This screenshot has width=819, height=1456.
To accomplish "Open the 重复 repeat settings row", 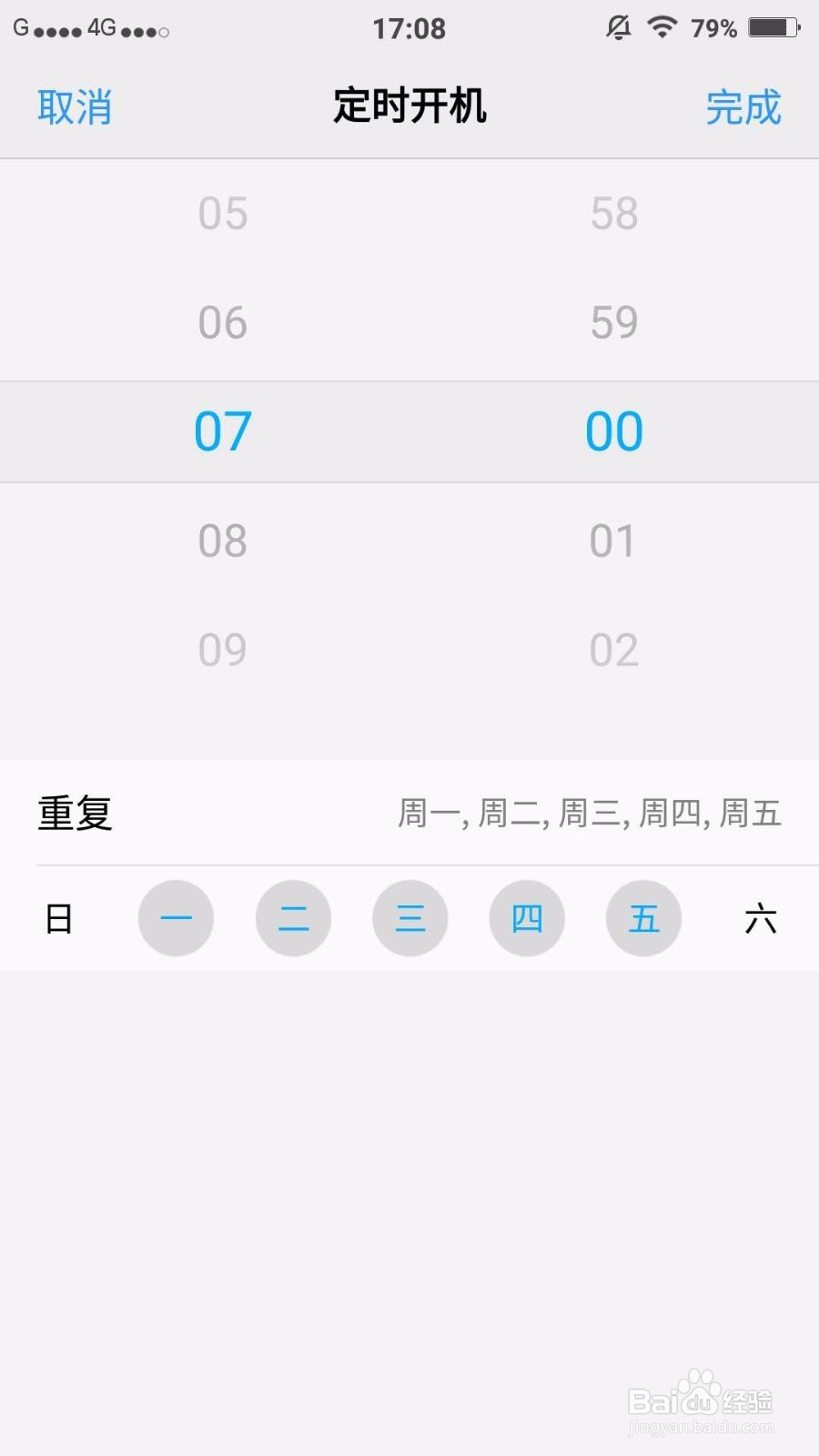I will [x=76, y=813].
